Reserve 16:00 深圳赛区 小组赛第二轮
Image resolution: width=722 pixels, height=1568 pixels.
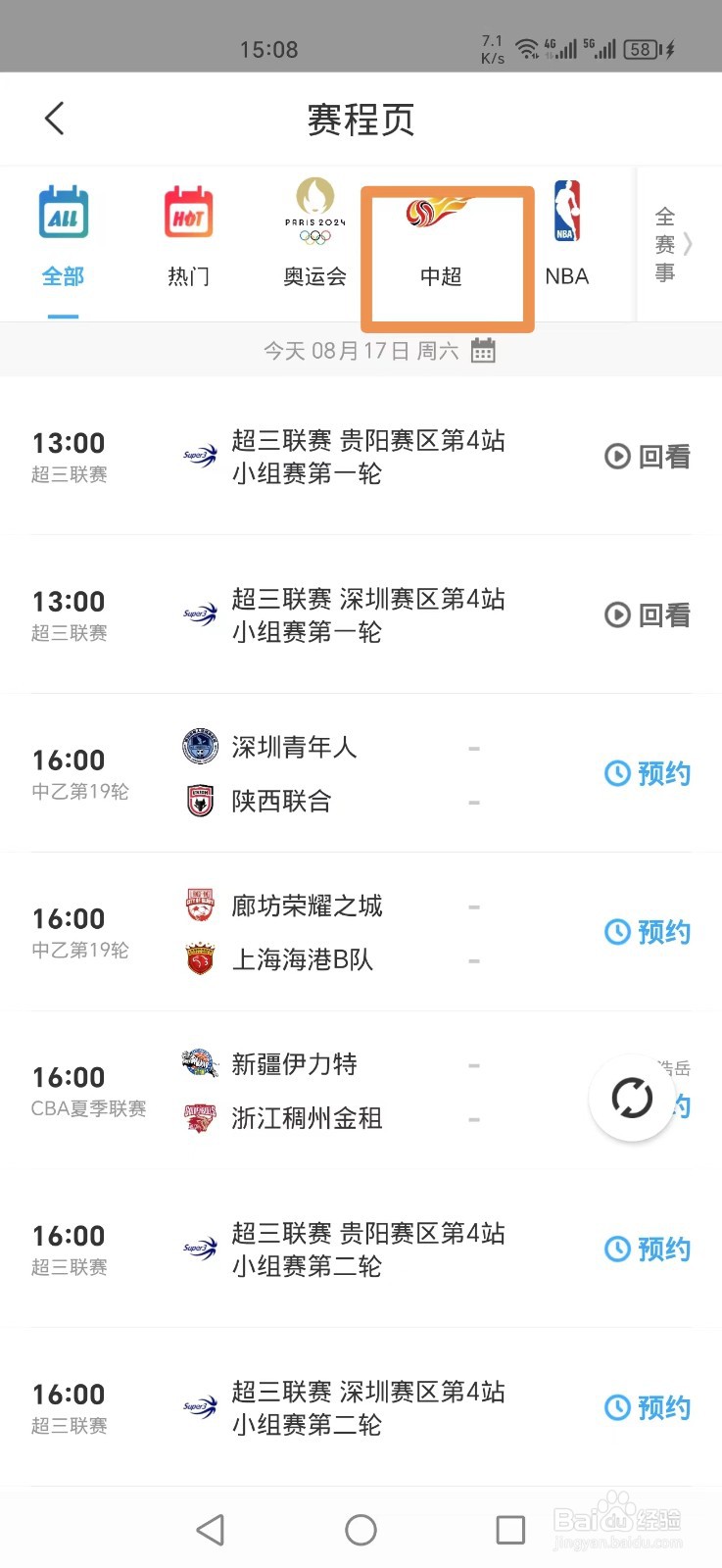648,1408
